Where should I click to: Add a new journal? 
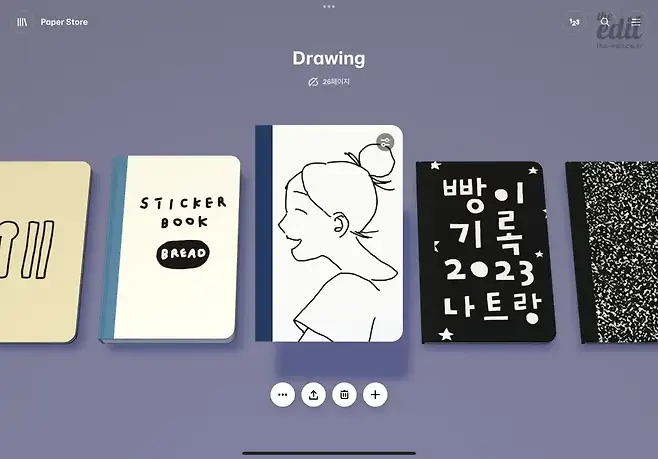coord(375,395)
